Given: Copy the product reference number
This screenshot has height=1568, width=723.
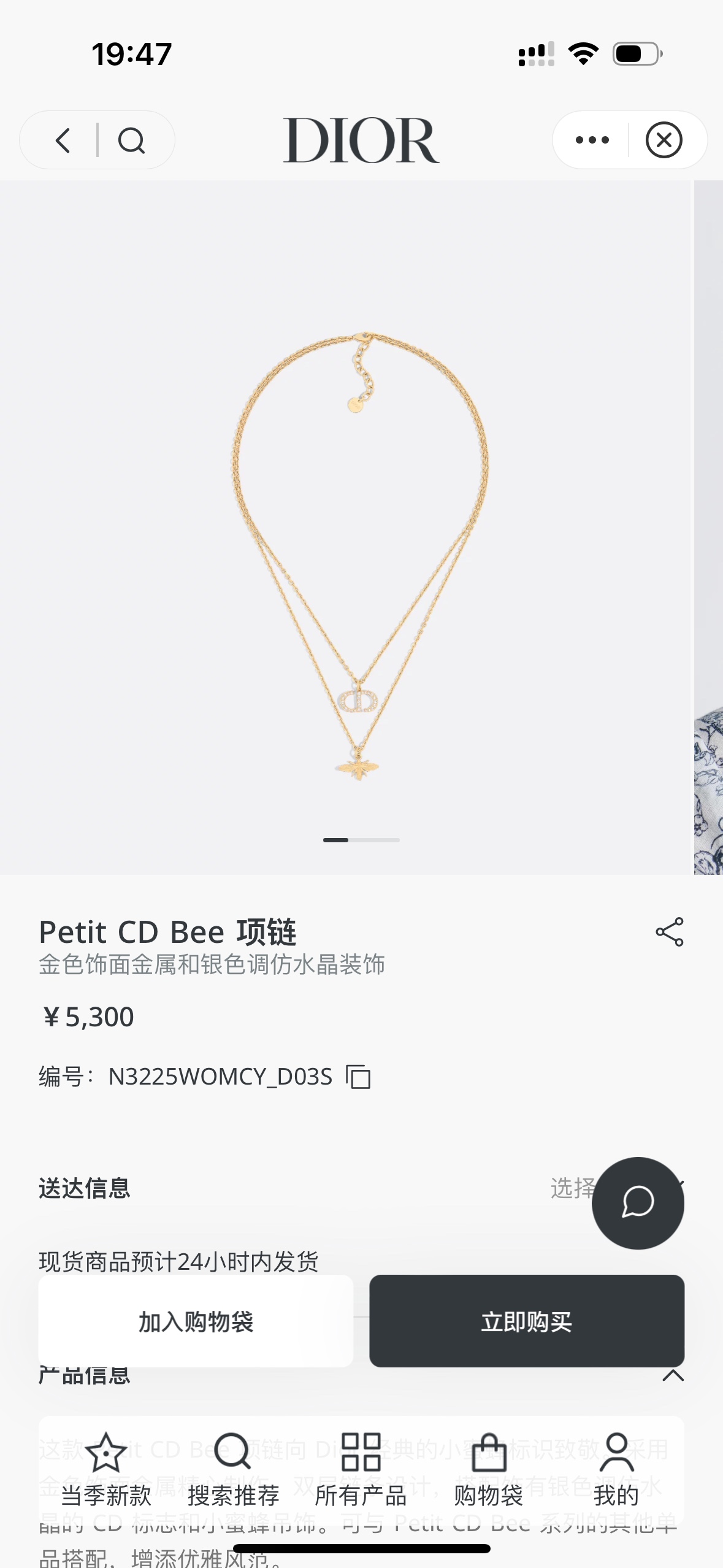Looking at the screenshot, I should click(x=359, y=1077).
